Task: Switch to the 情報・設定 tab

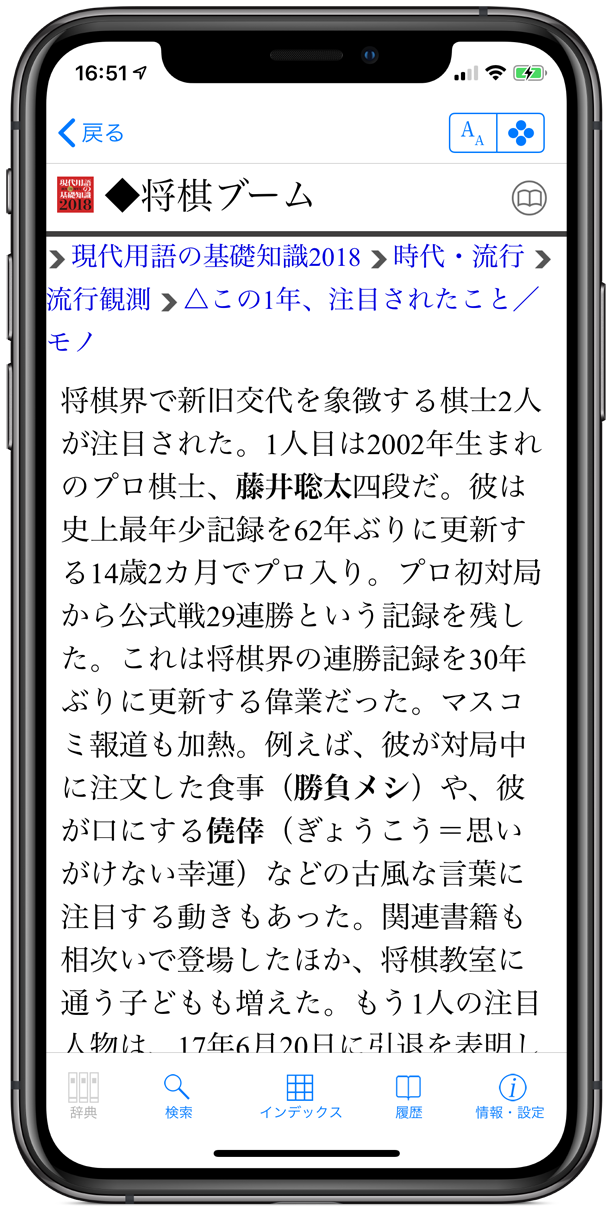Action: pos(510,1096)
